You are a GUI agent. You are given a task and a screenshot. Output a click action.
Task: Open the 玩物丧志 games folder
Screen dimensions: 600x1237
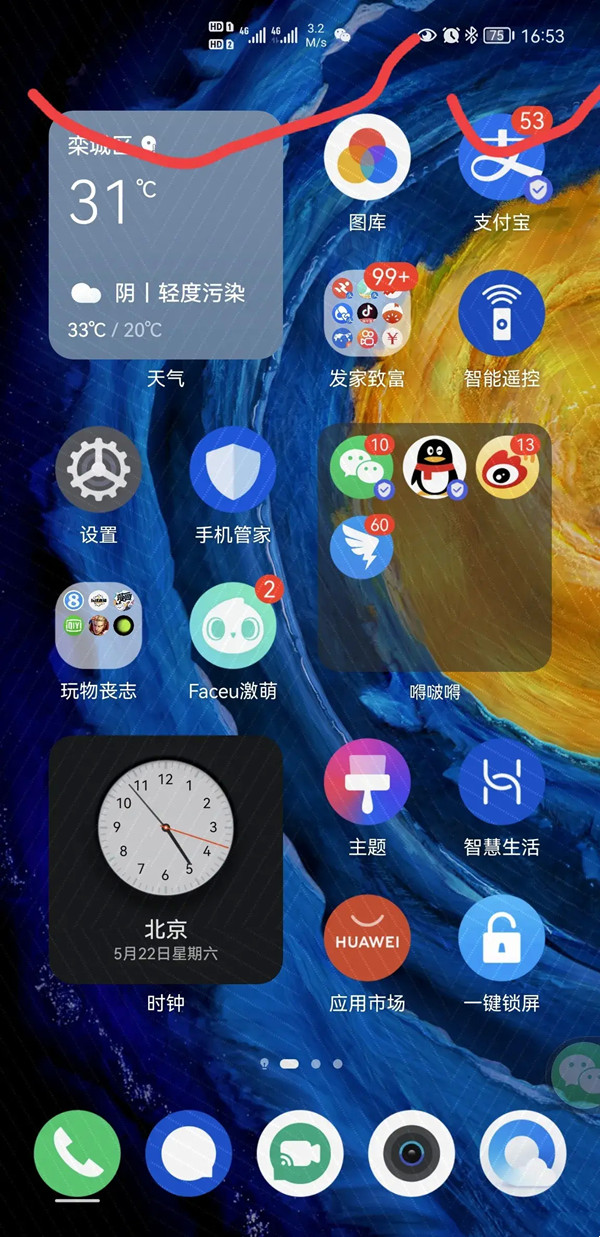pos(99,626)
